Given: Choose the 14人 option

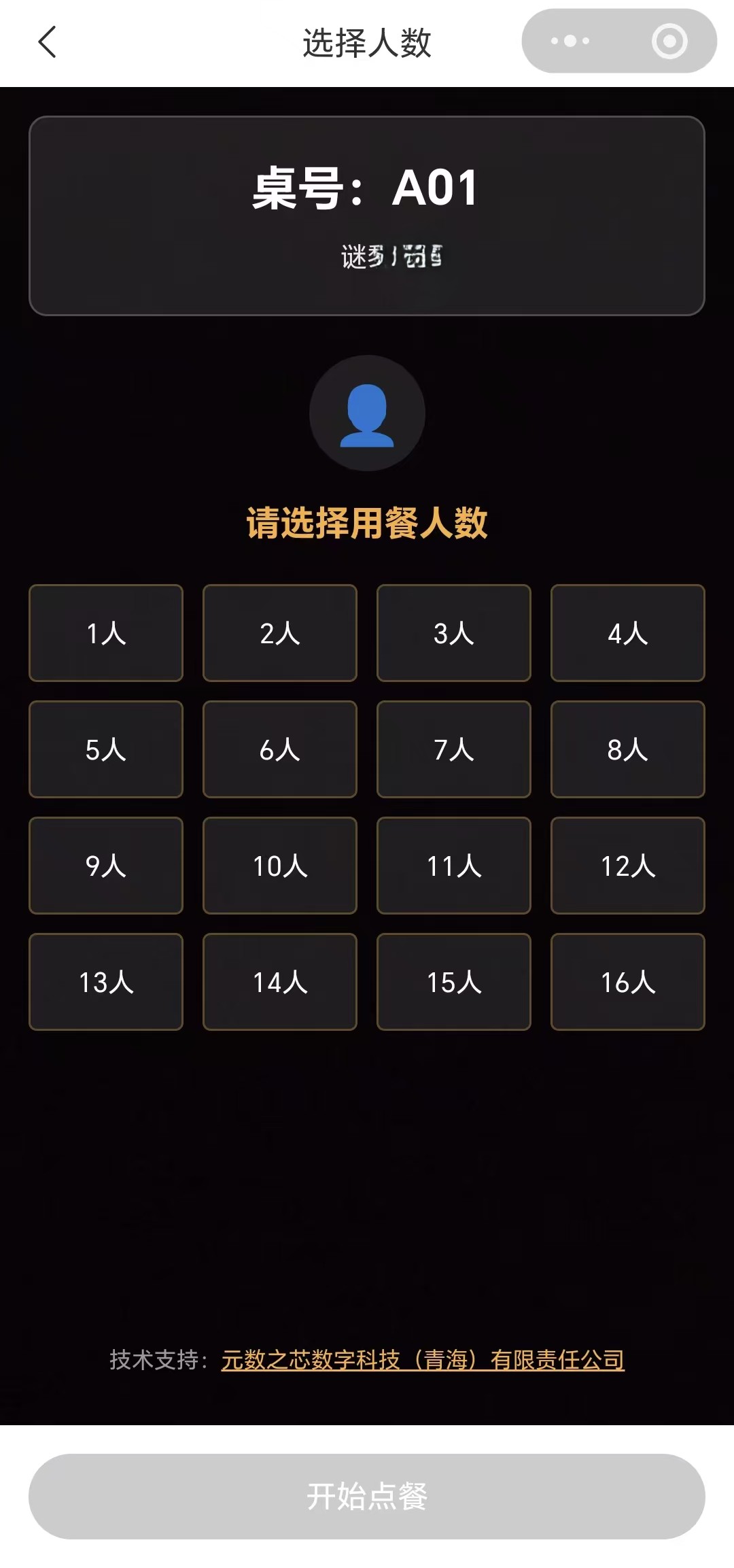Looking at the screenshot, I should point(280,982).
